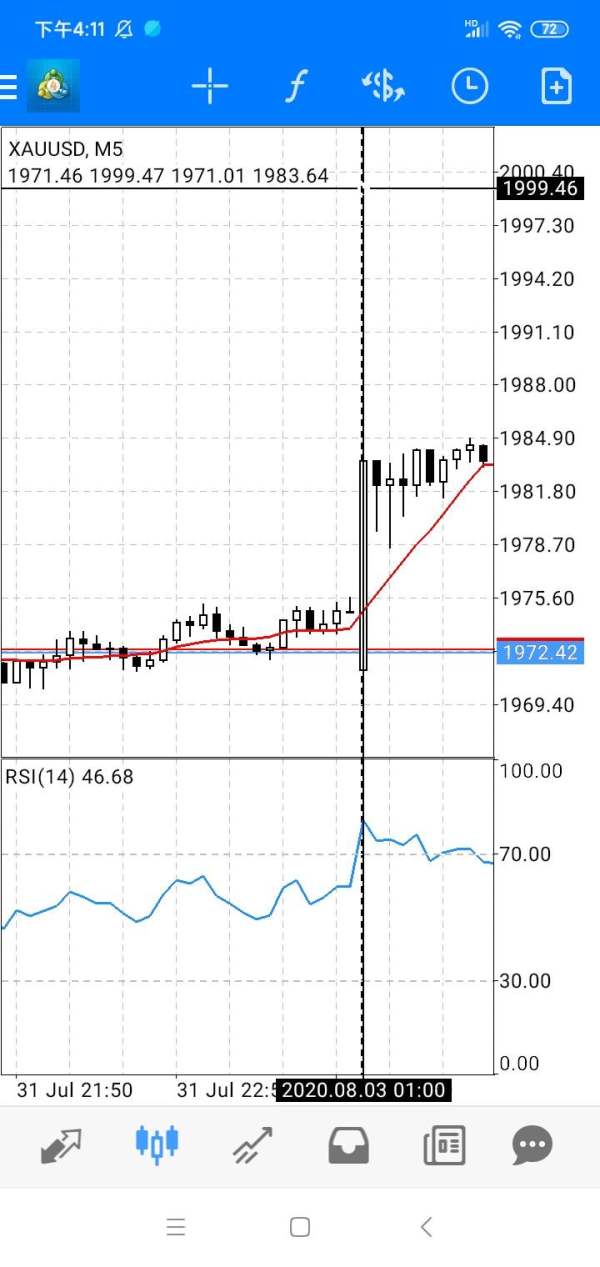Open the Messages chat tab
600x1267 pixels.
[x=532, y=1145]
